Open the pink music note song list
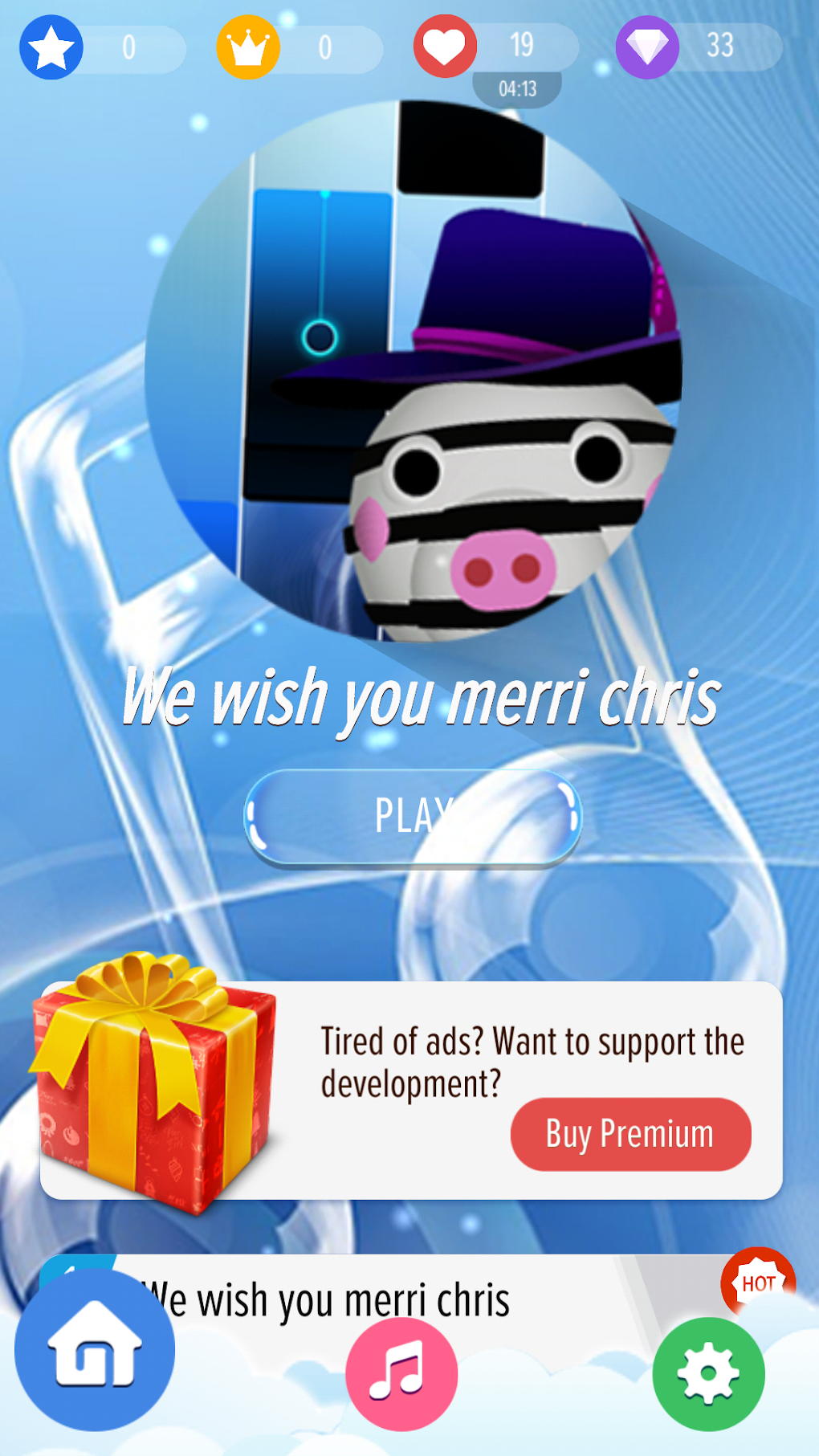 click(401, 1373)
